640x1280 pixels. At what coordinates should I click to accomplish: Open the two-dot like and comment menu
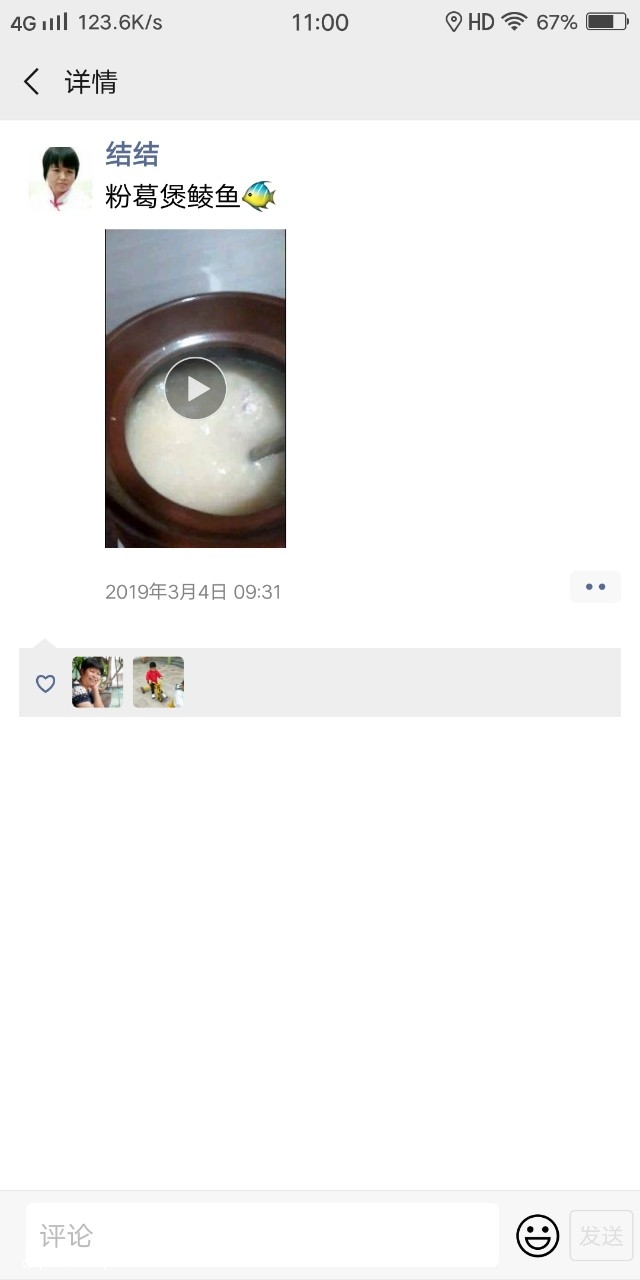595,587
